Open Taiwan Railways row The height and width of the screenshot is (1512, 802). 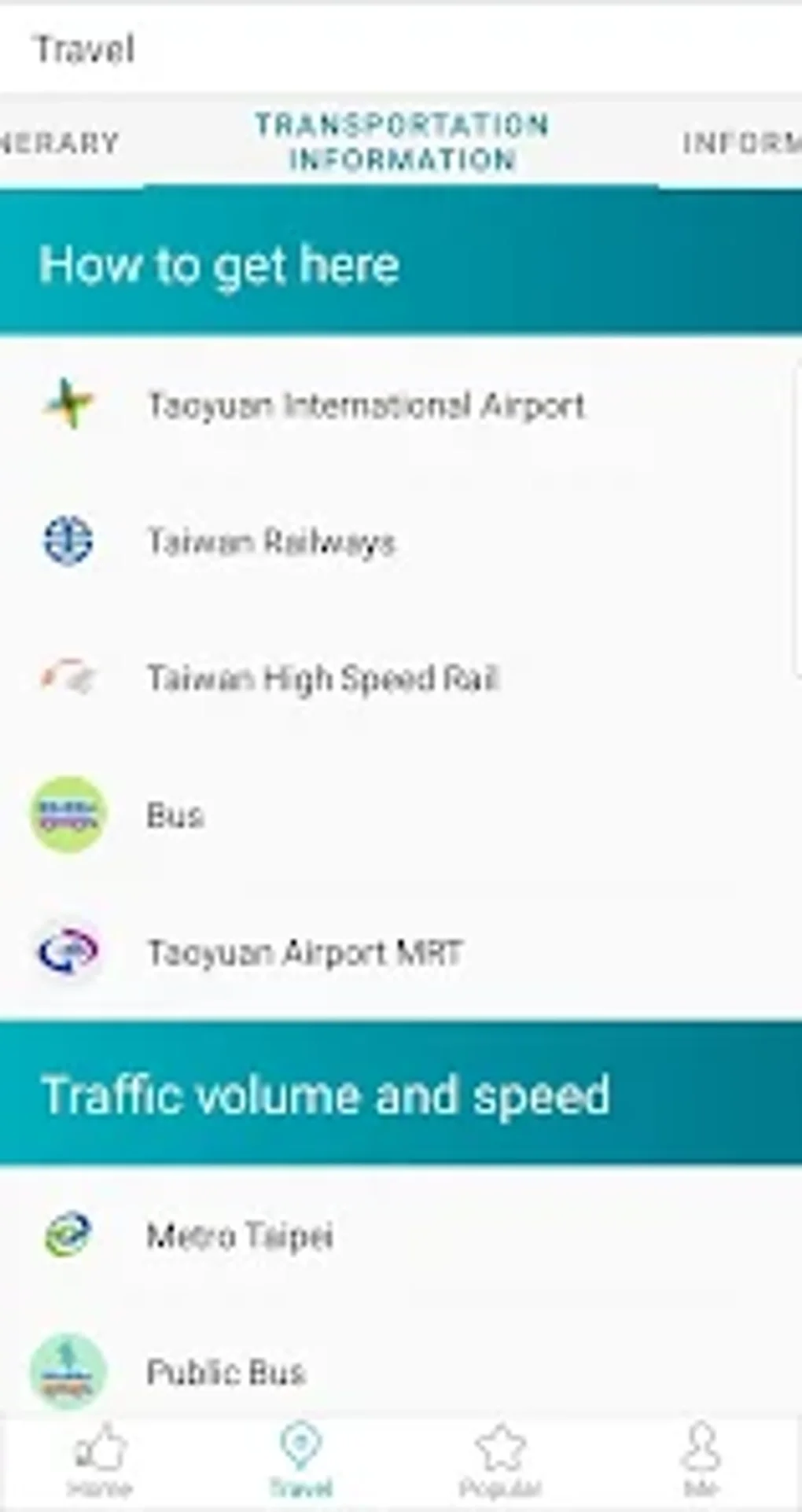271,542
